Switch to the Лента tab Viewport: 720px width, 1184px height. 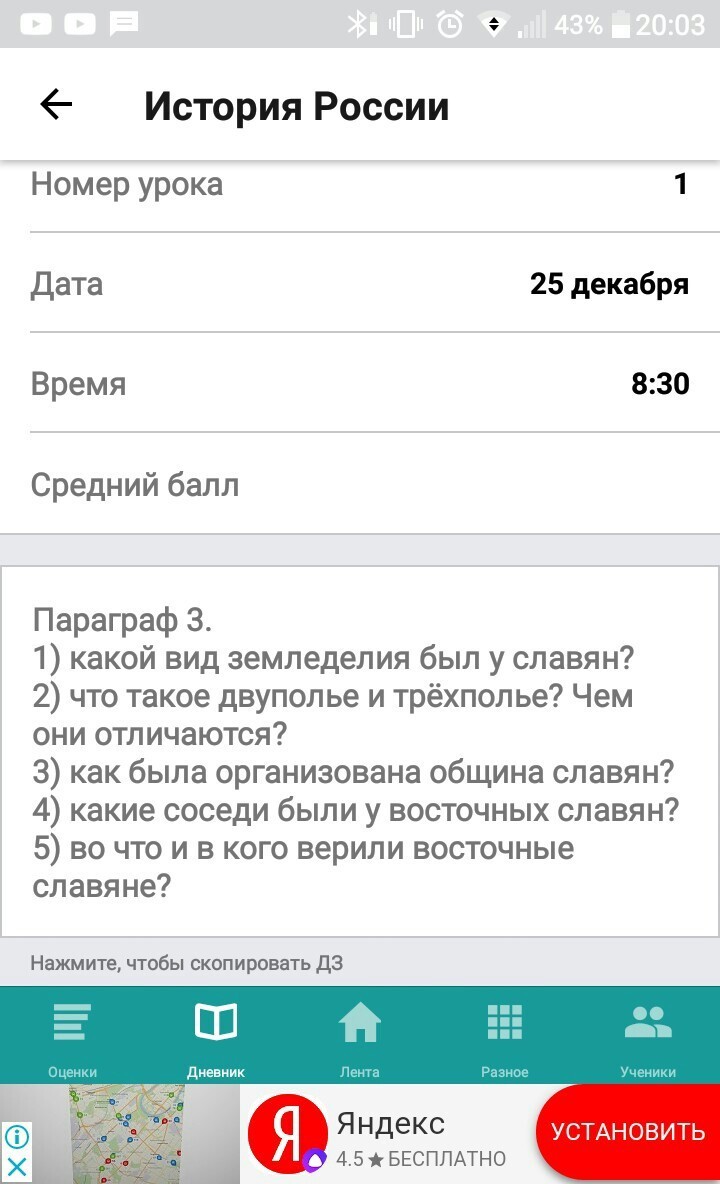pos(360,1038)
